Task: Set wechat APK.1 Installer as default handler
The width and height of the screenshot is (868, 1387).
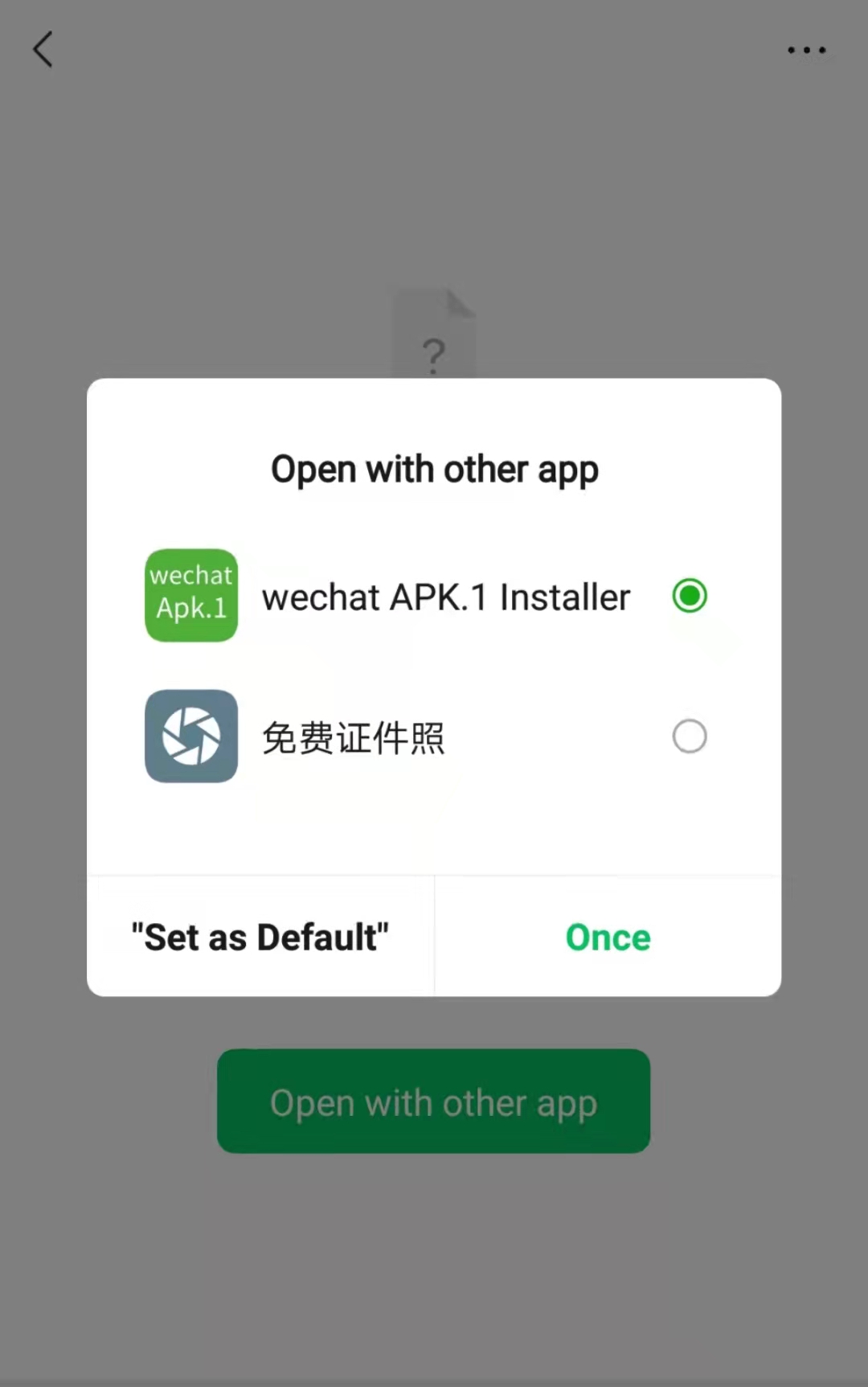Action: (259, 936)
